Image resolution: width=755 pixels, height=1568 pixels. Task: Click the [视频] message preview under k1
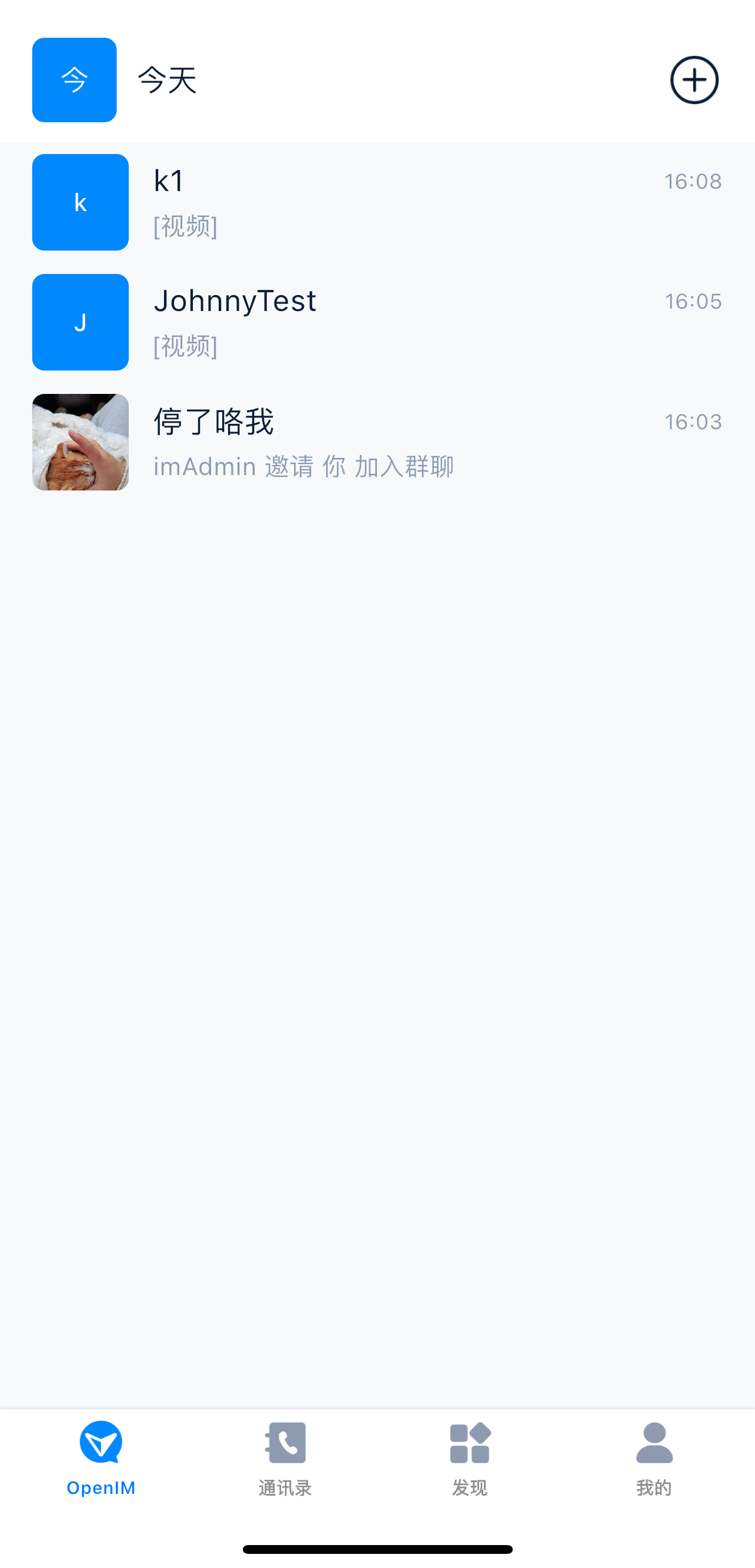pyautogui.click(x=186, y=226)
